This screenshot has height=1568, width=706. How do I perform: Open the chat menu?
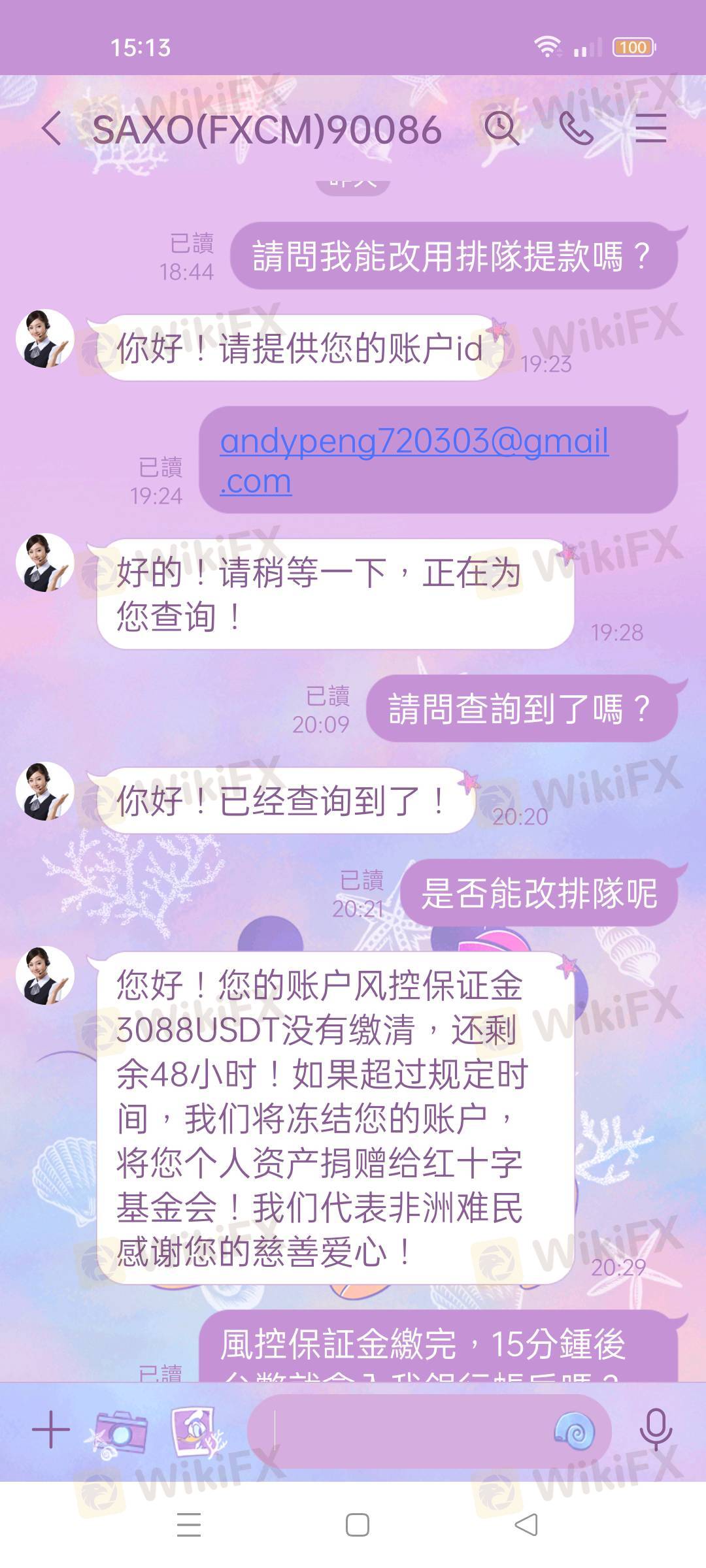pos(651,128)
